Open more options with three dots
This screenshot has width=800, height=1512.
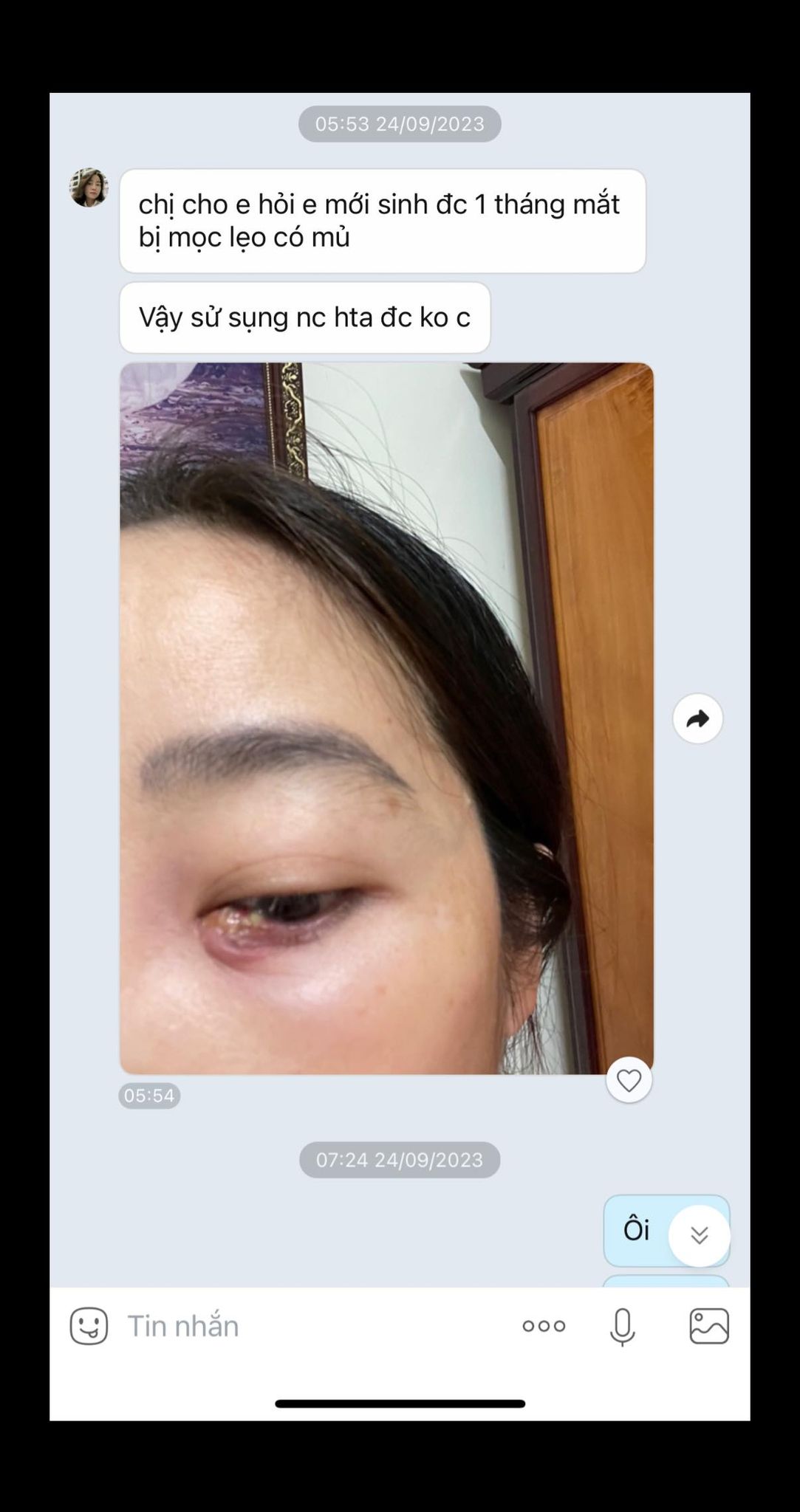544,1326
